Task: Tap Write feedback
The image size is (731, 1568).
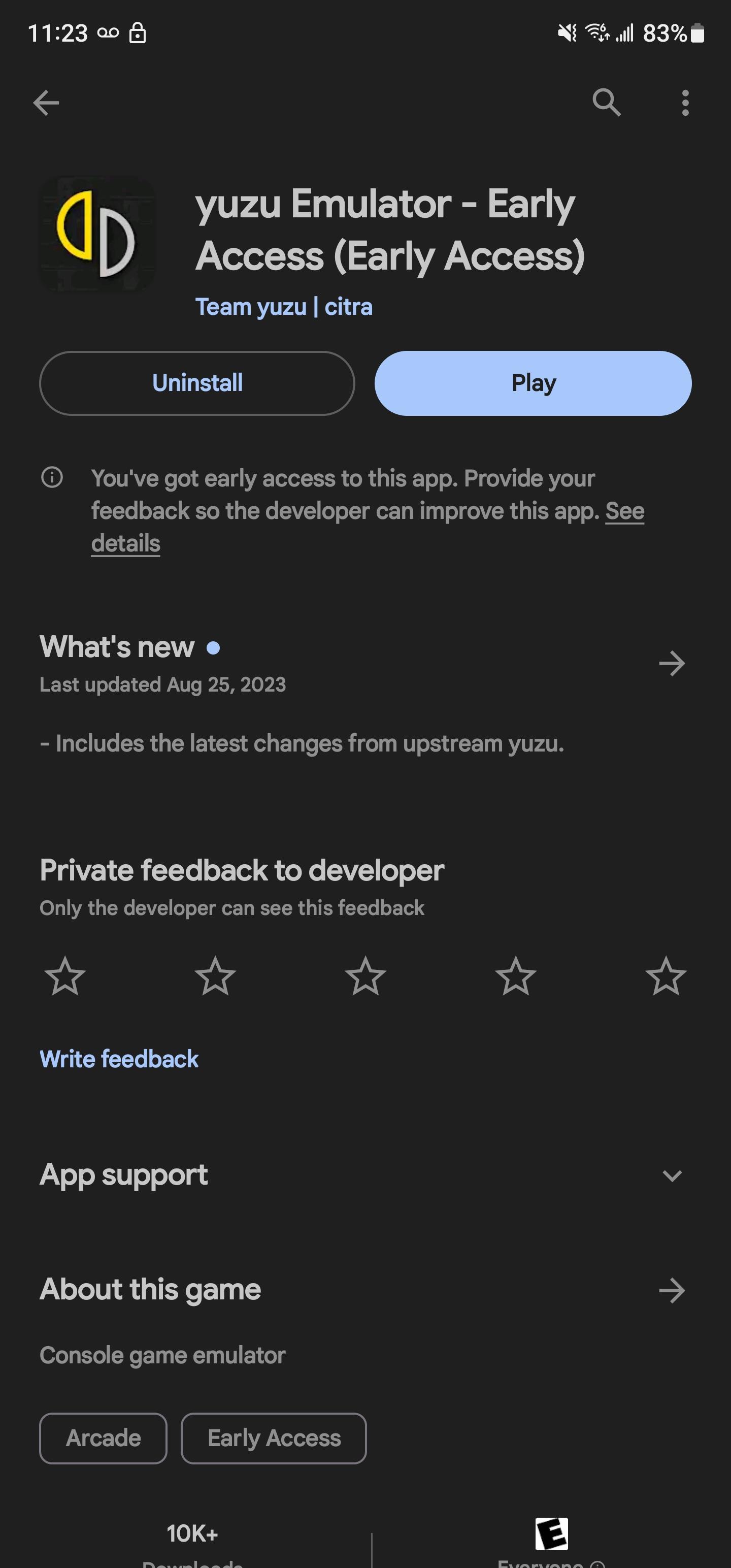Action: [119, 1059]
